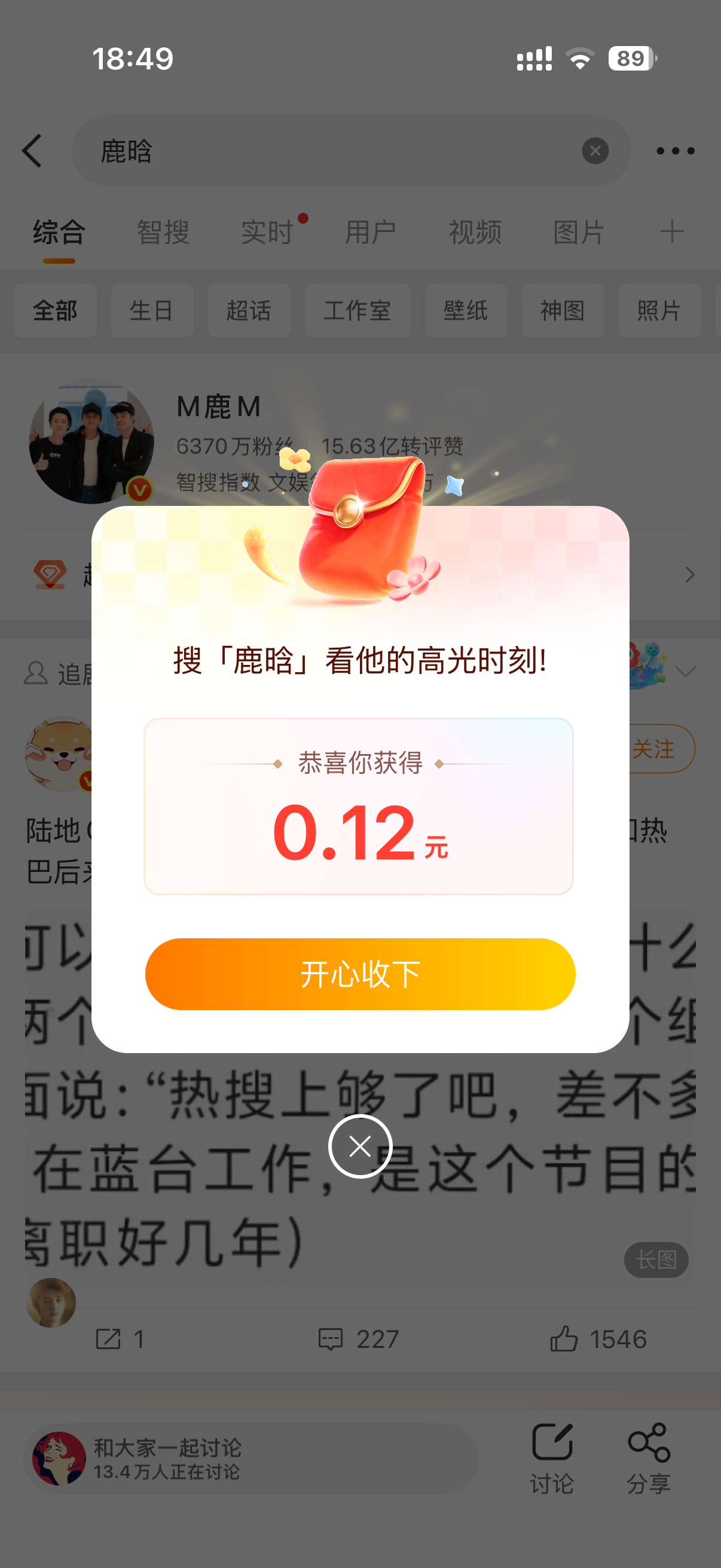Switch to the 实时 tab
Screen dimensions: 721x1568
pos(266,232)
